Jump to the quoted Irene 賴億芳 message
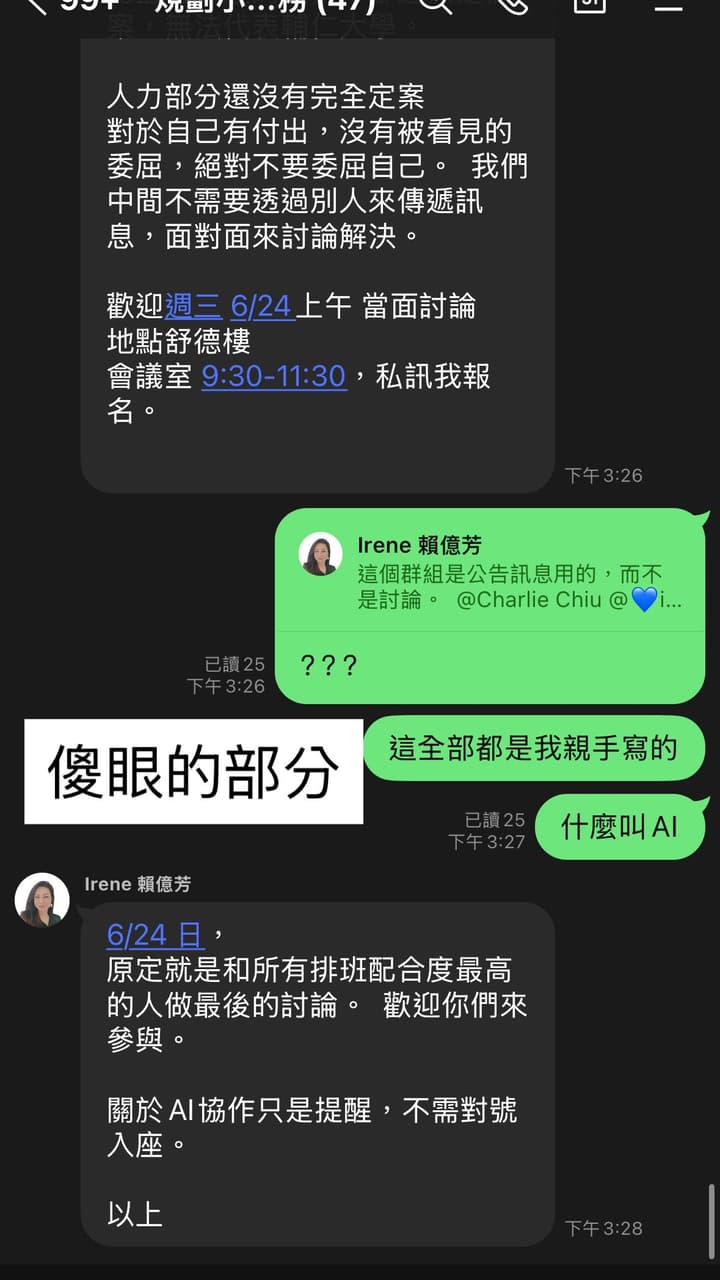The image size is (720, 1280). (490, 573)
